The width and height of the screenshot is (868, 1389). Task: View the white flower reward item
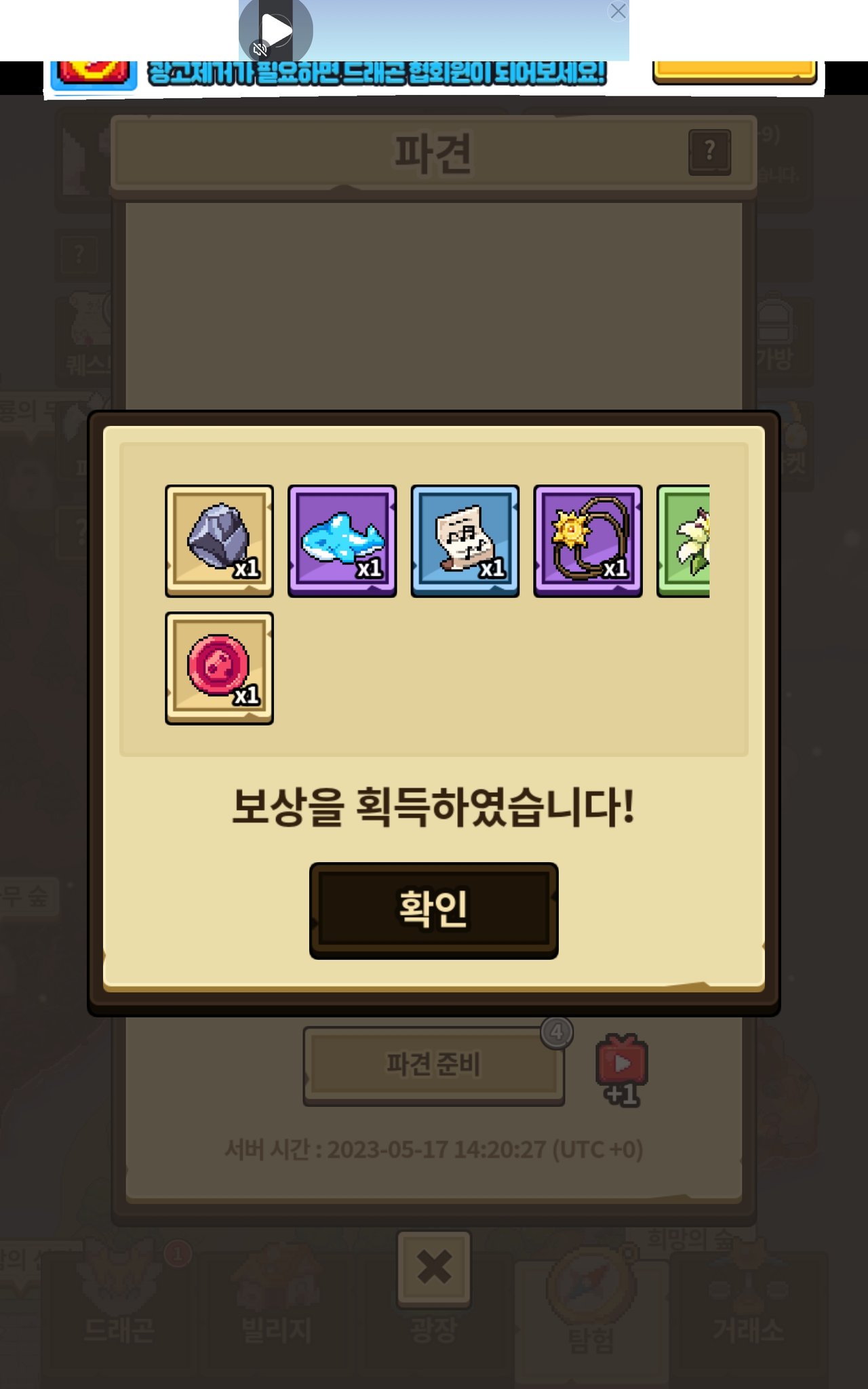[685, 541]
